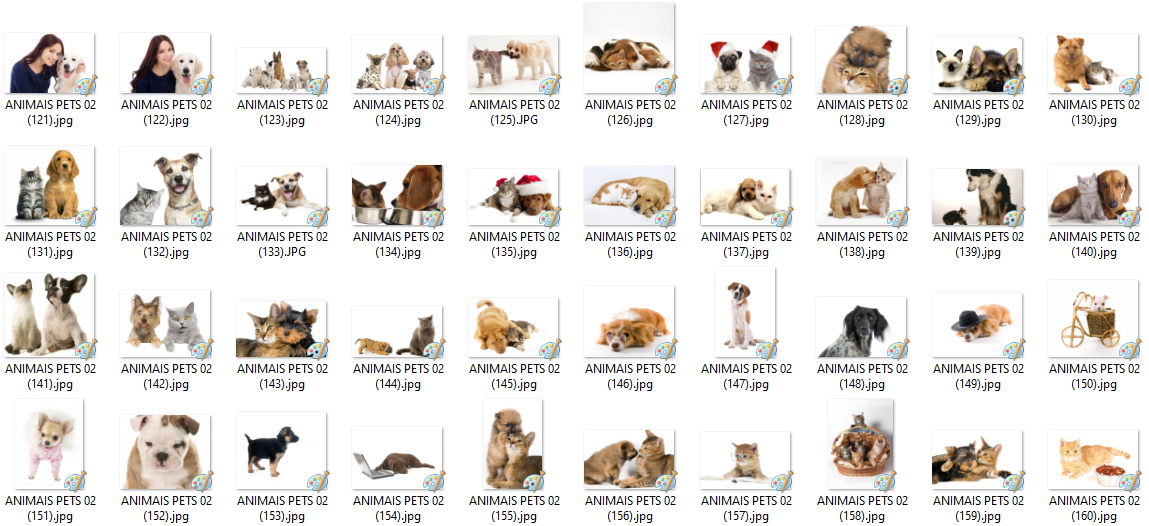Select bulldog puppy file (152).jpg
1149x526 pixels.
(166, 452)
